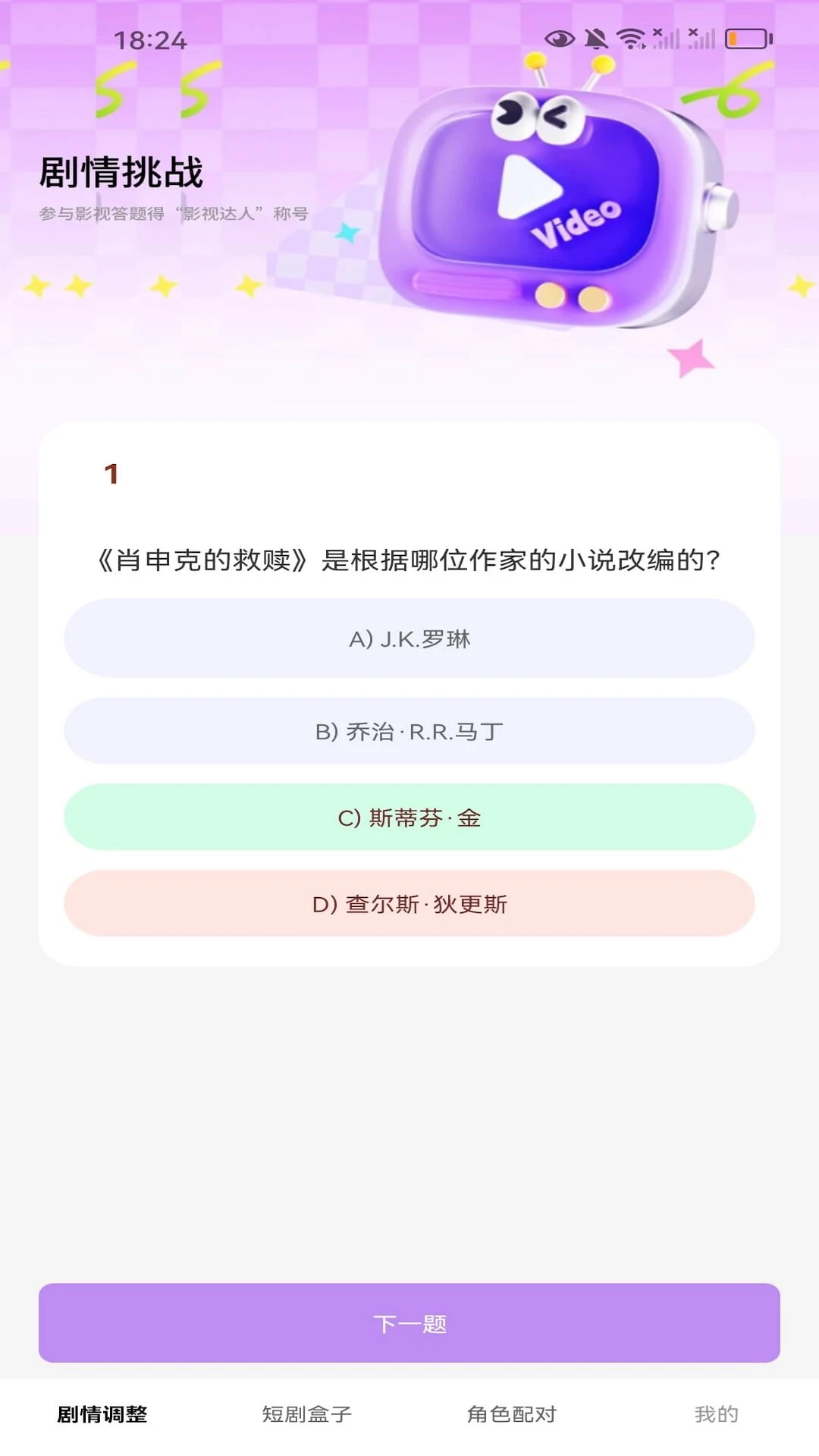Switch to the 短剧盒子 tab
This screenshot has height=1456, width=819.
coord(307,1414)
